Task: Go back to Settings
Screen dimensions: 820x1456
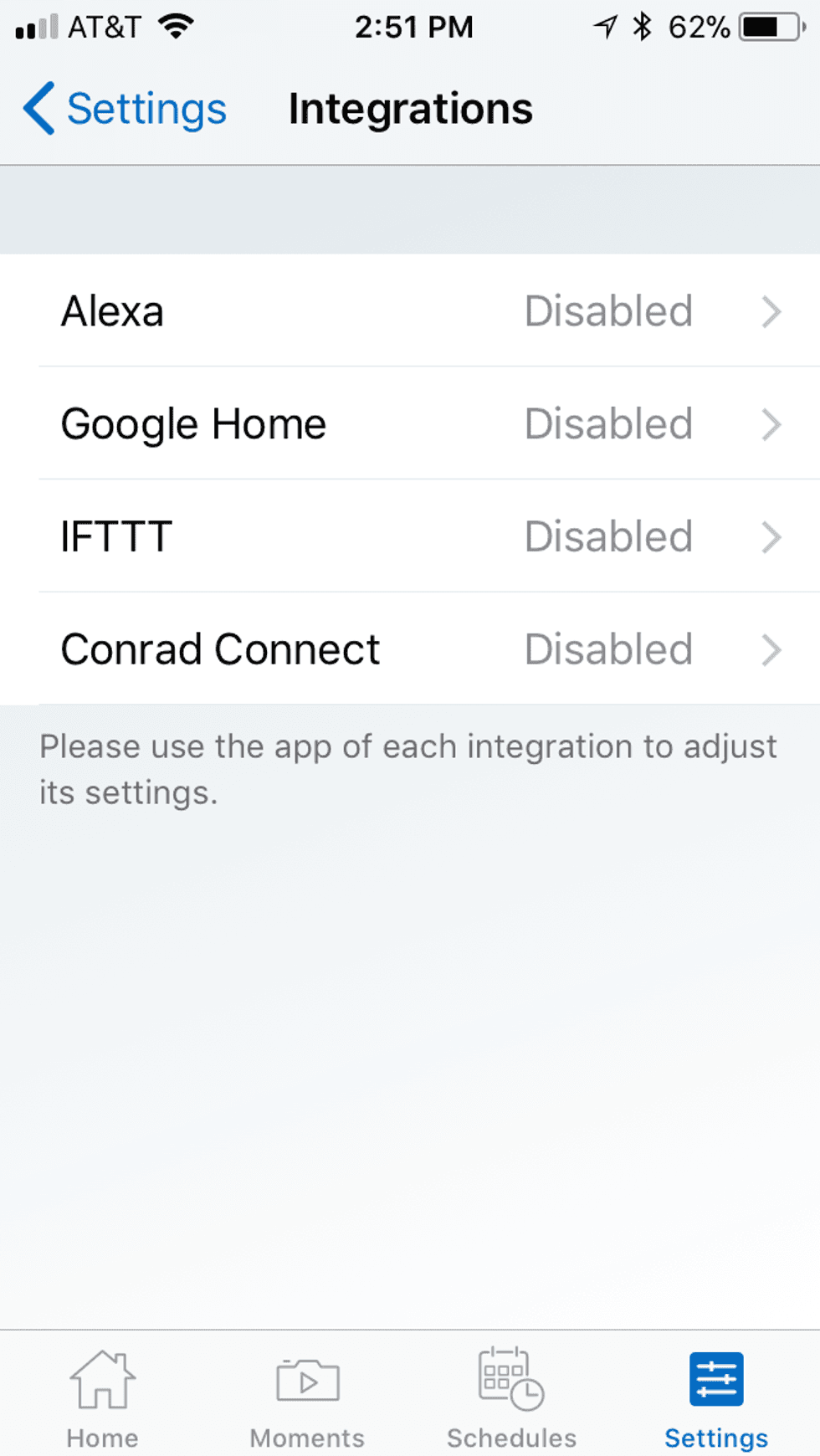Action: 126,109
